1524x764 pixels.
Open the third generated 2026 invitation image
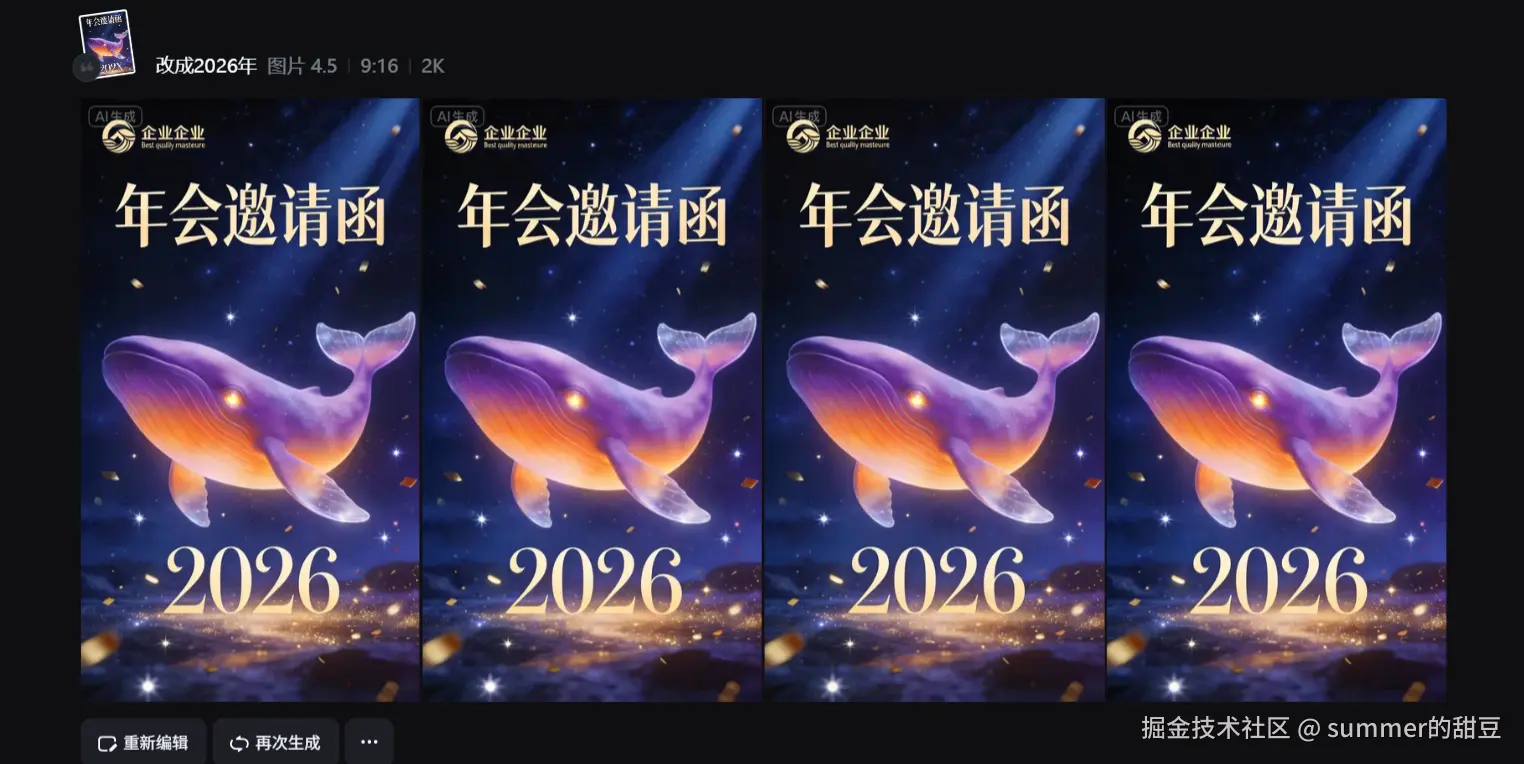pyautogui.click(x=934, y=400)
